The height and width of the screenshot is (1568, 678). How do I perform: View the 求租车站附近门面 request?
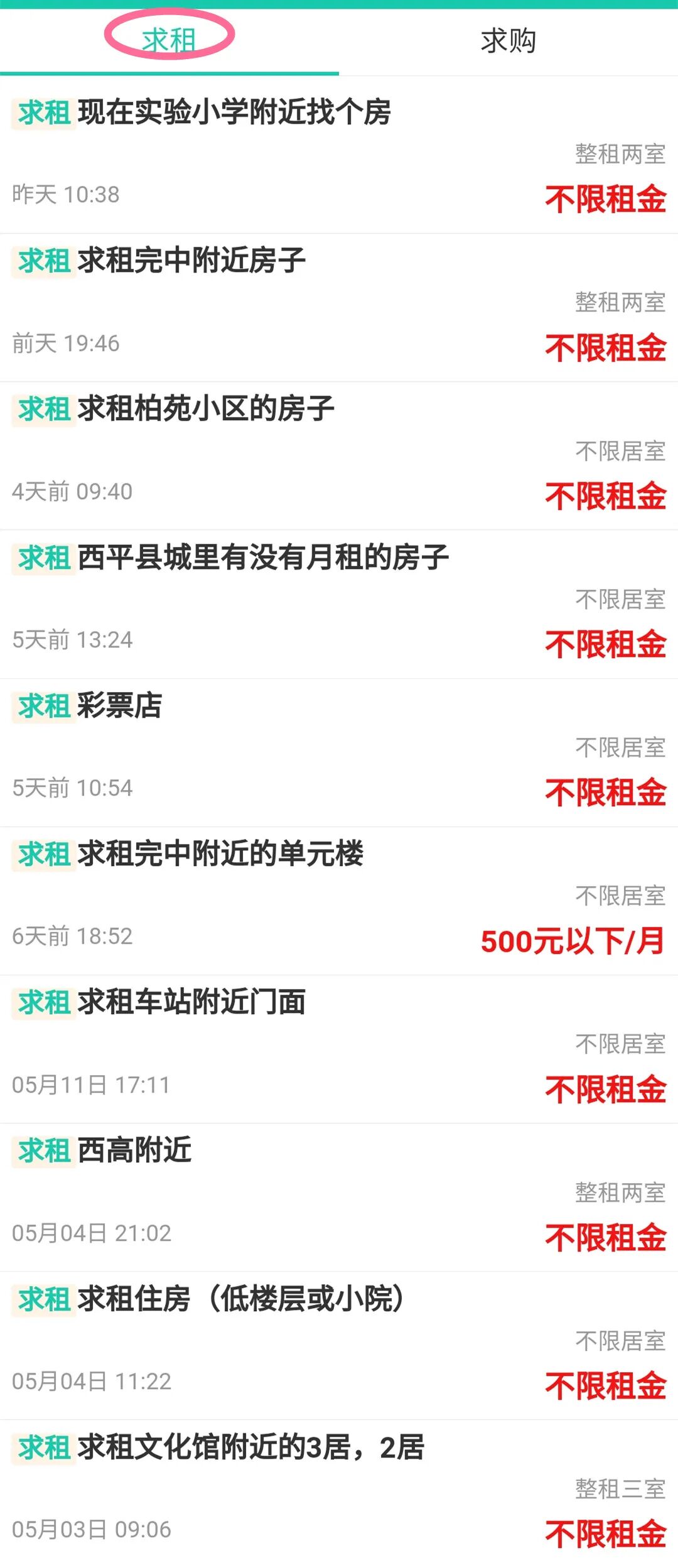191,1002
